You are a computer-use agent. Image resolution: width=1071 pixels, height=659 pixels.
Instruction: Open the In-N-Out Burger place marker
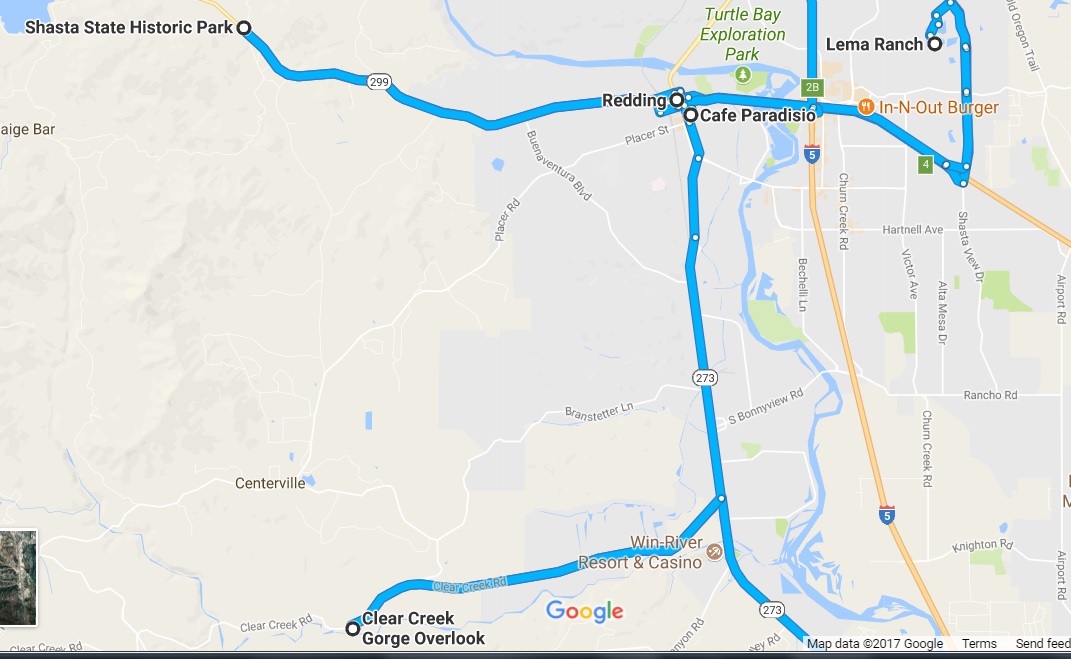(x=865, y=108)
